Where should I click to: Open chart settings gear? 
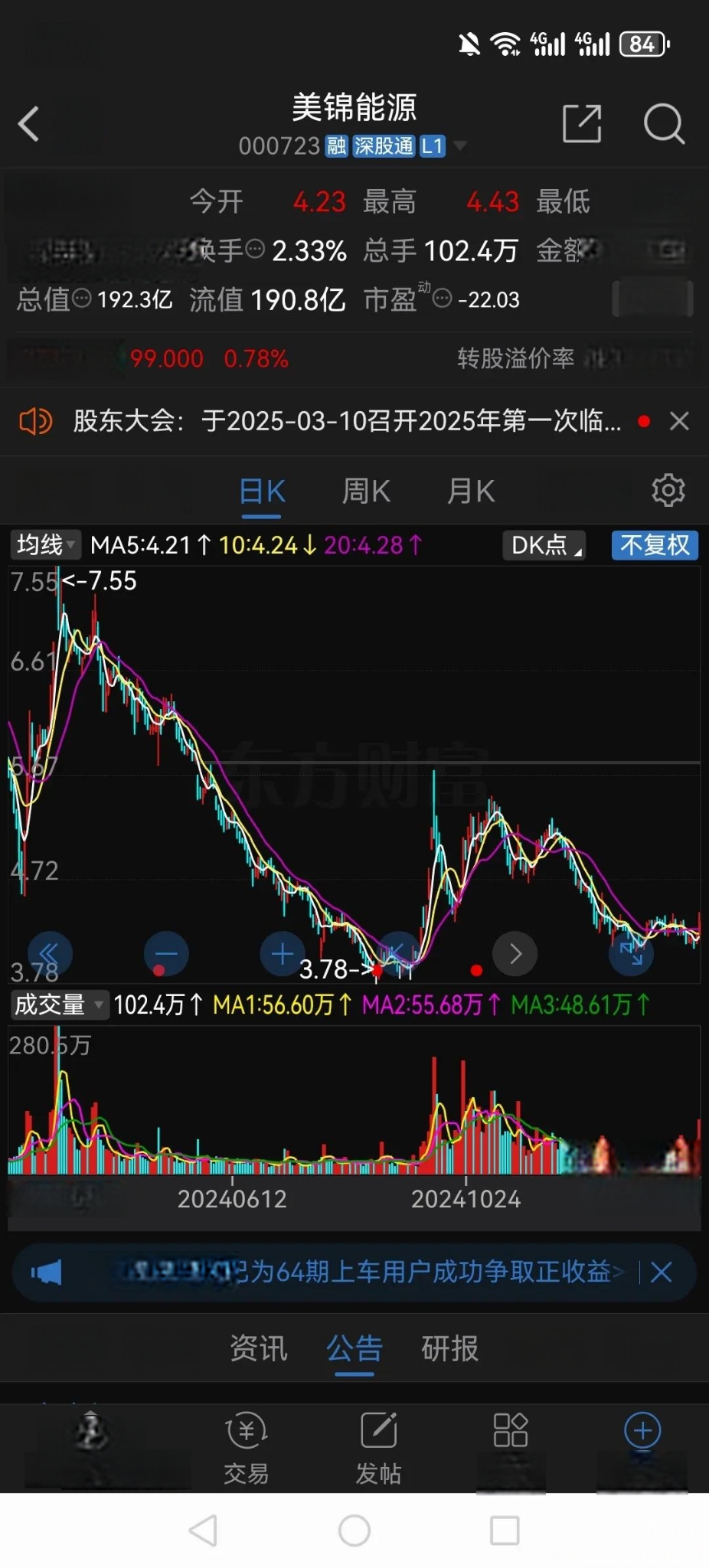(668, 490)
